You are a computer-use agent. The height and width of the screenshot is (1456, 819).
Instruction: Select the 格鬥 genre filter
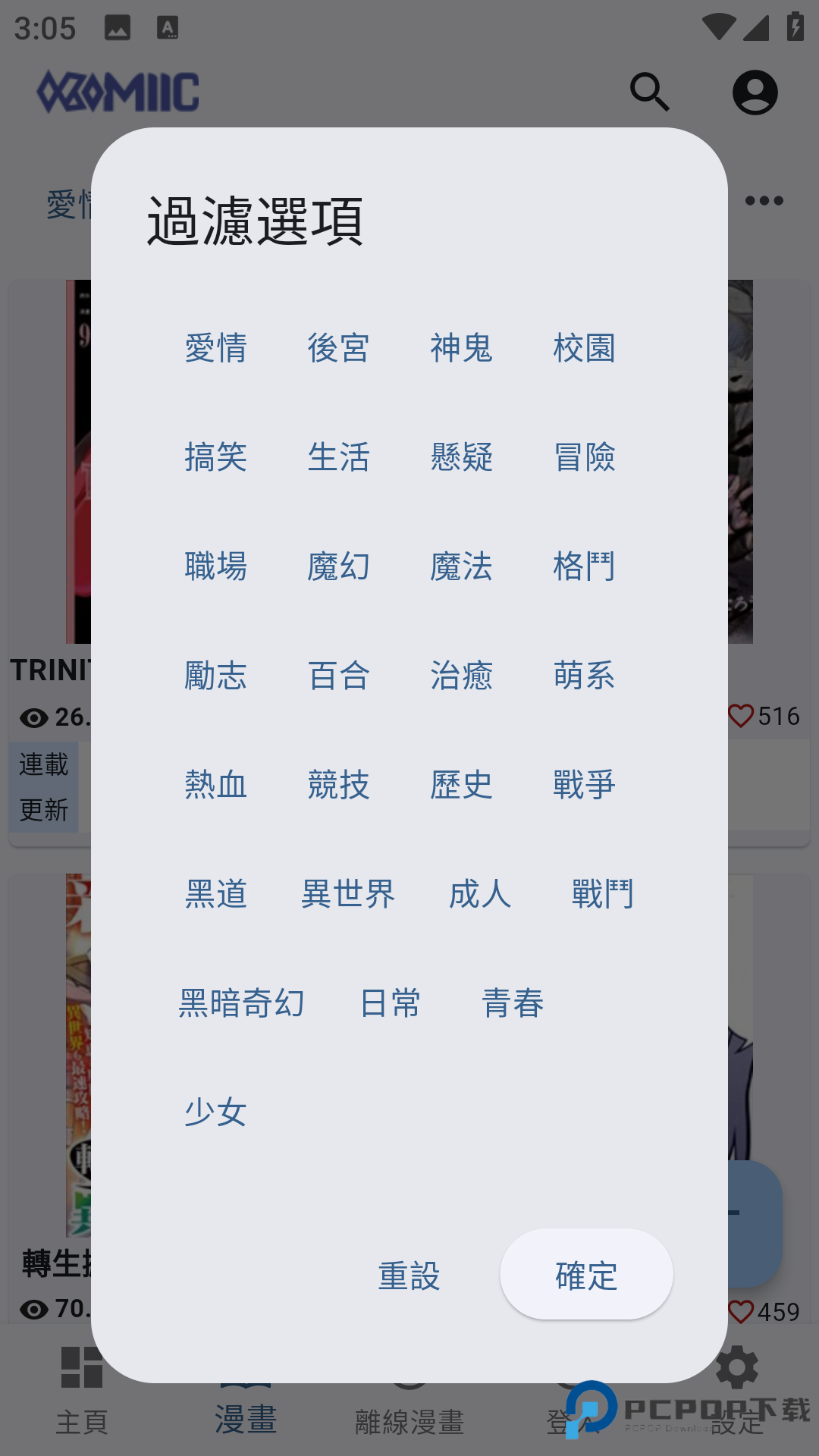584,566
